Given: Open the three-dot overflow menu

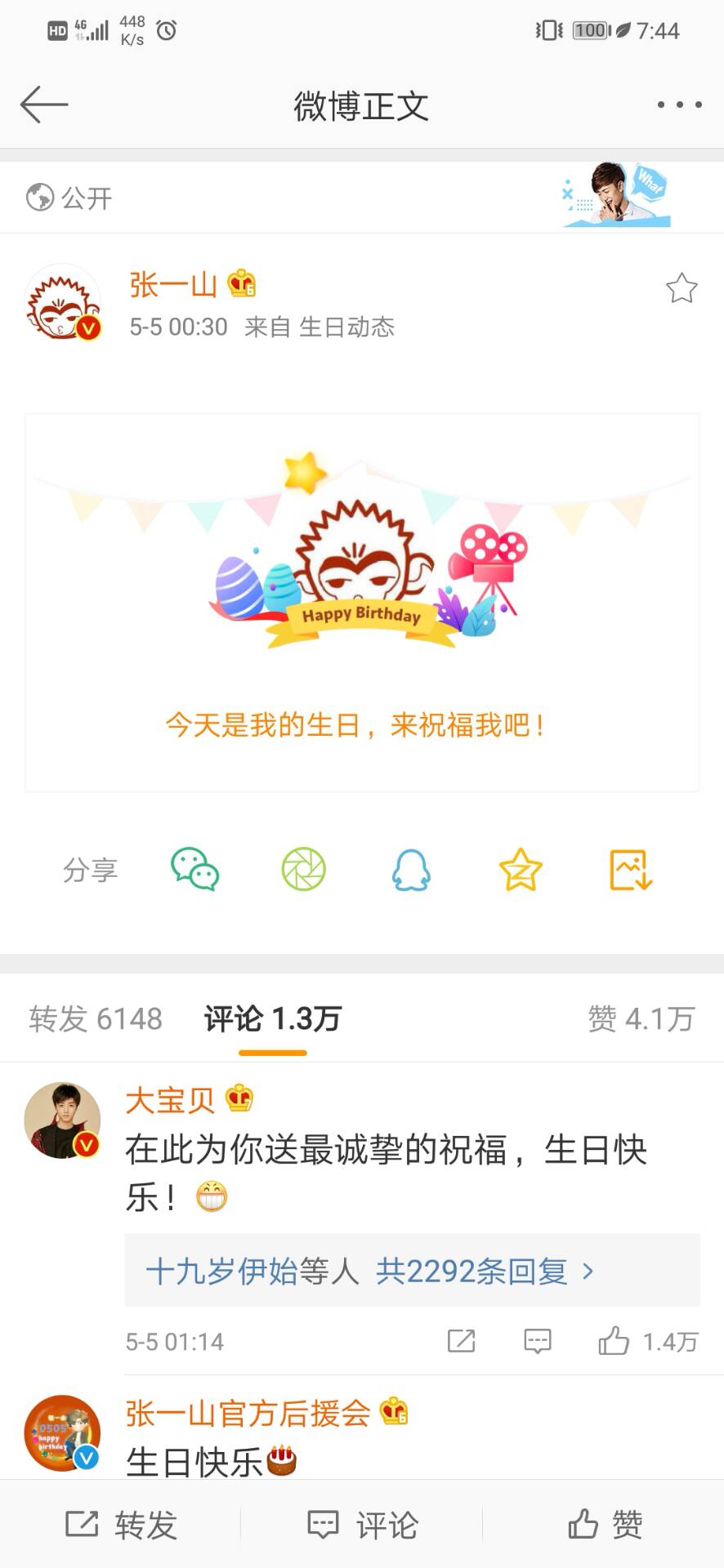Looking at the screenshot, I should (x=679, y=105).
